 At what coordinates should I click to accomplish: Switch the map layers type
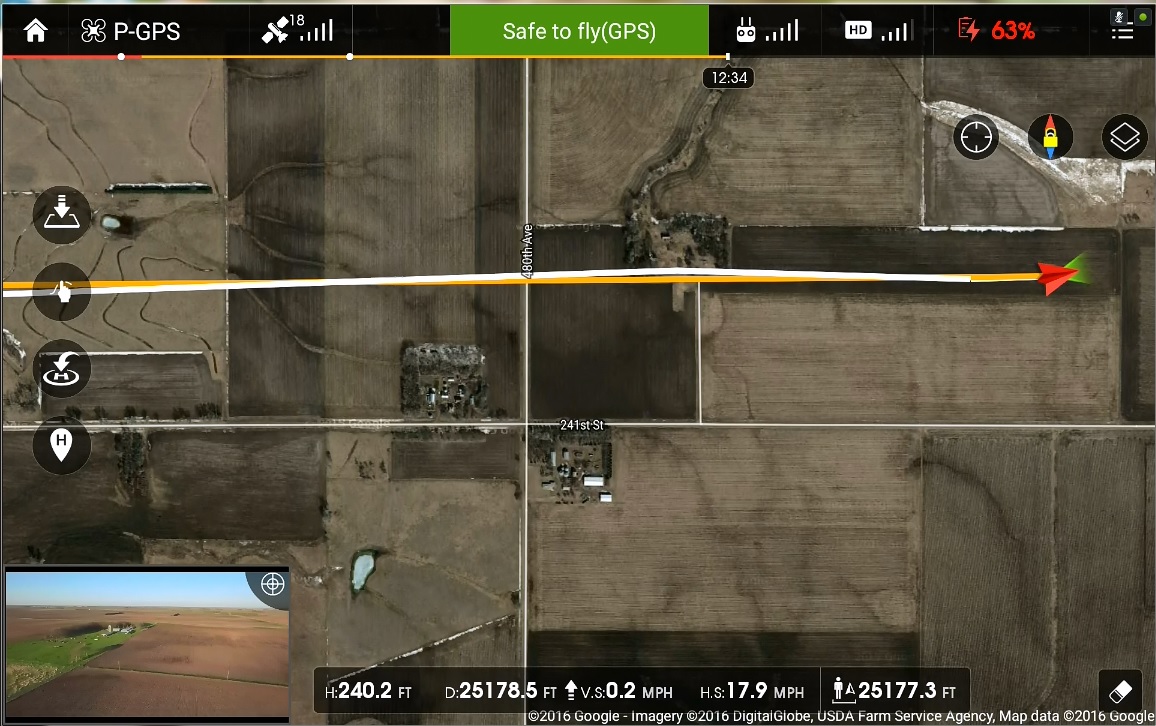tap(1125, 137)
